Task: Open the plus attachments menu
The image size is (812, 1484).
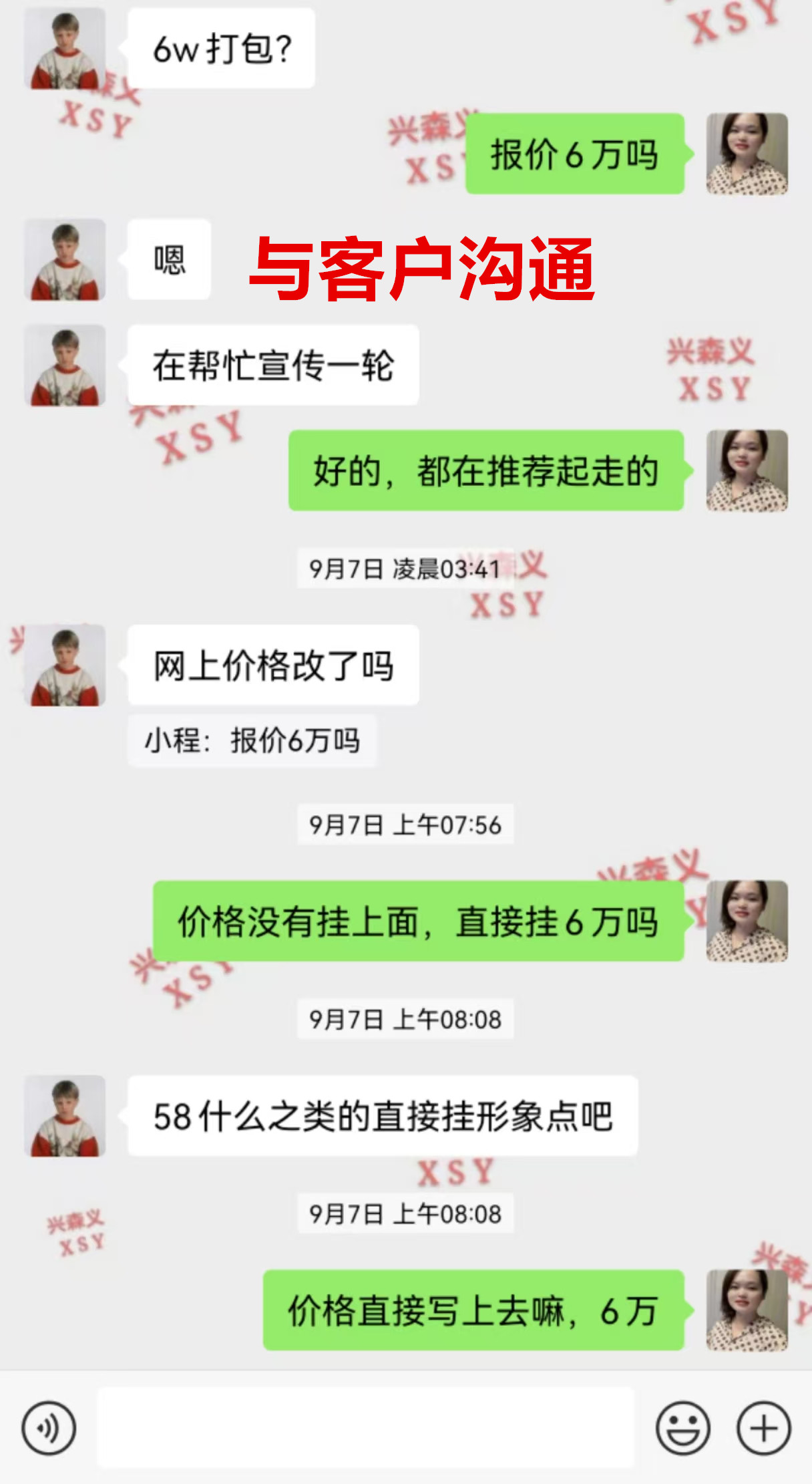Action: [764, 1428]
